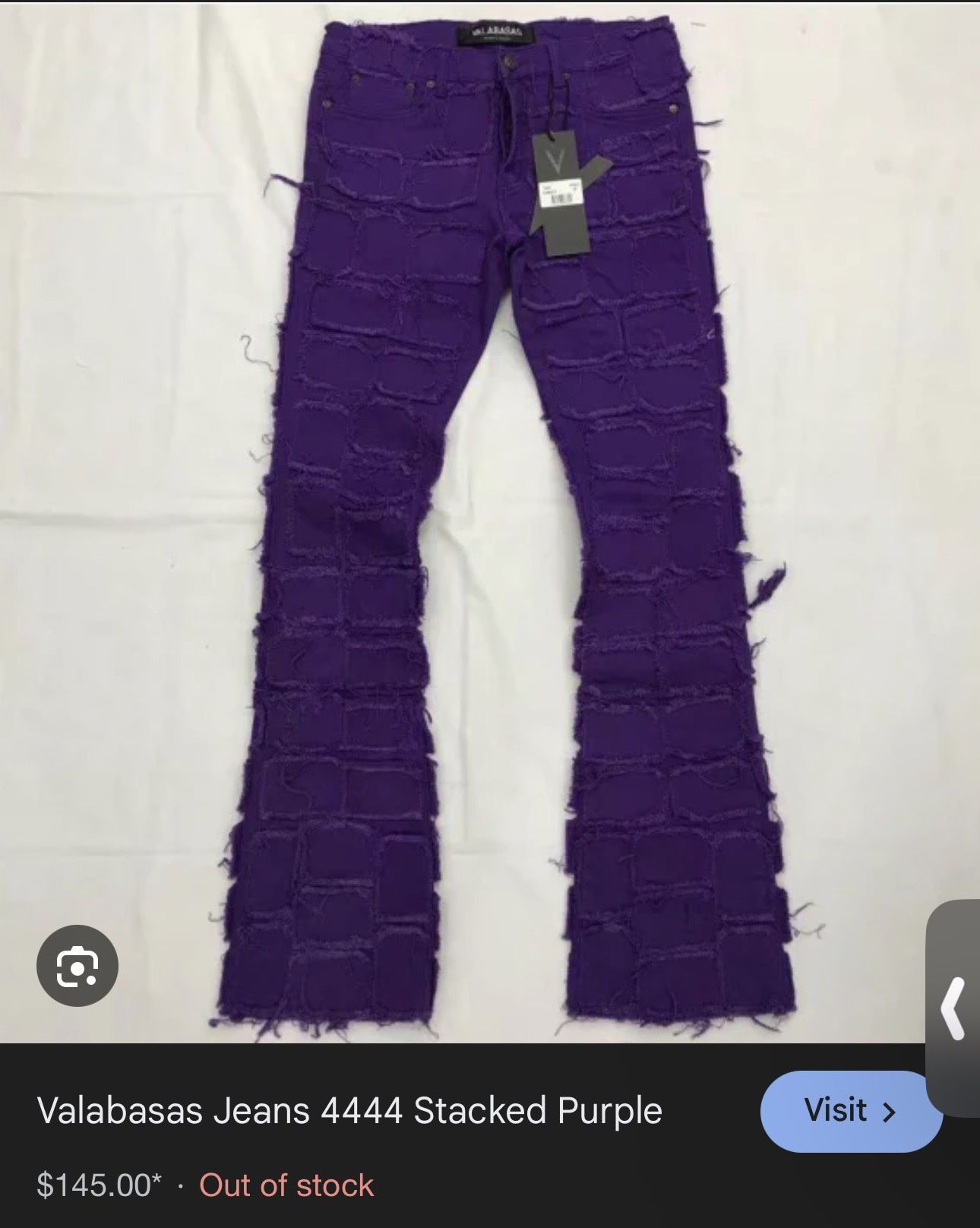Viewport: 980px width, 1228px height.
Task: Open the purple stacked jeans image
Action: (x=490, y=523)
